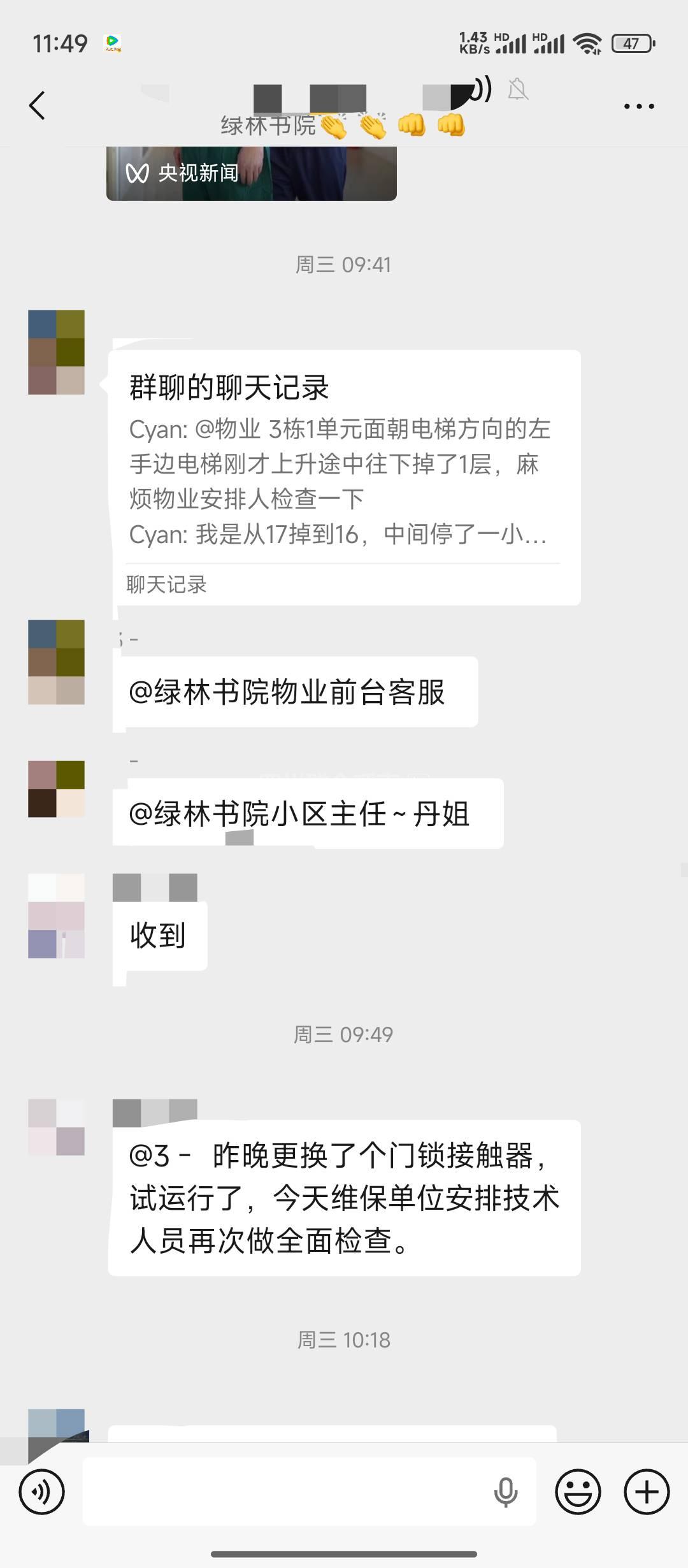Open the 央视新闻 video card
The image size is (688, 1568).
tap(251, 173)
